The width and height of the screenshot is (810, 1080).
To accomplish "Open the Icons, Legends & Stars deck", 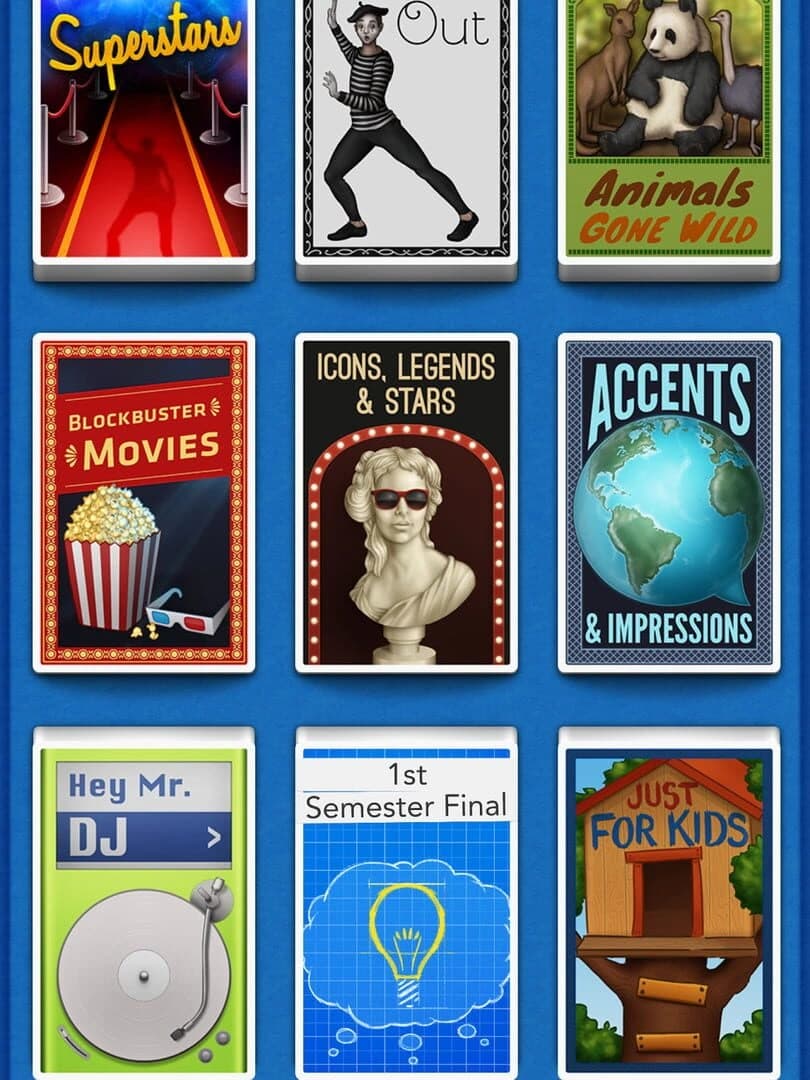I will (405, 500).
